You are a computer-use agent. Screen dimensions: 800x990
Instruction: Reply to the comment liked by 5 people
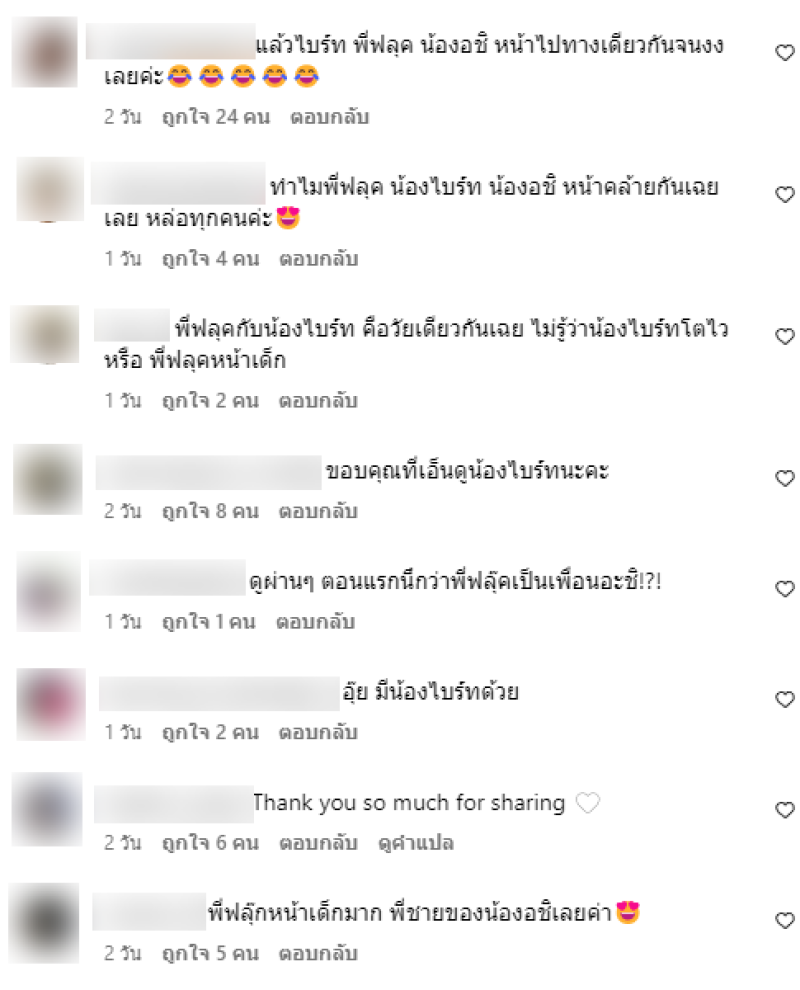click(318, 953)
